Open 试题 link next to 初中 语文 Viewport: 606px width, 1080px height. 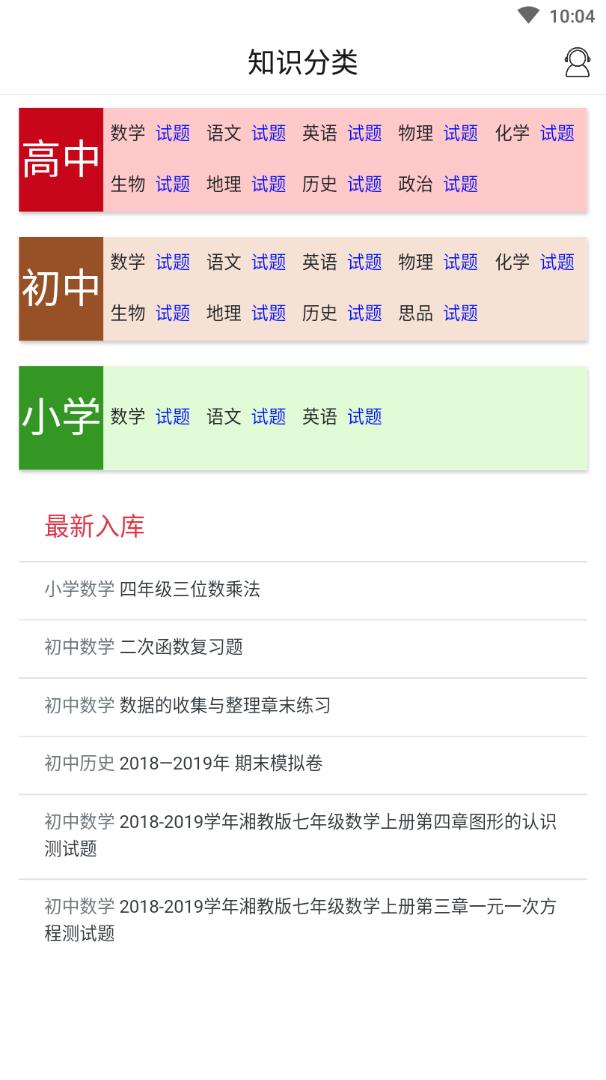[269, 262]
